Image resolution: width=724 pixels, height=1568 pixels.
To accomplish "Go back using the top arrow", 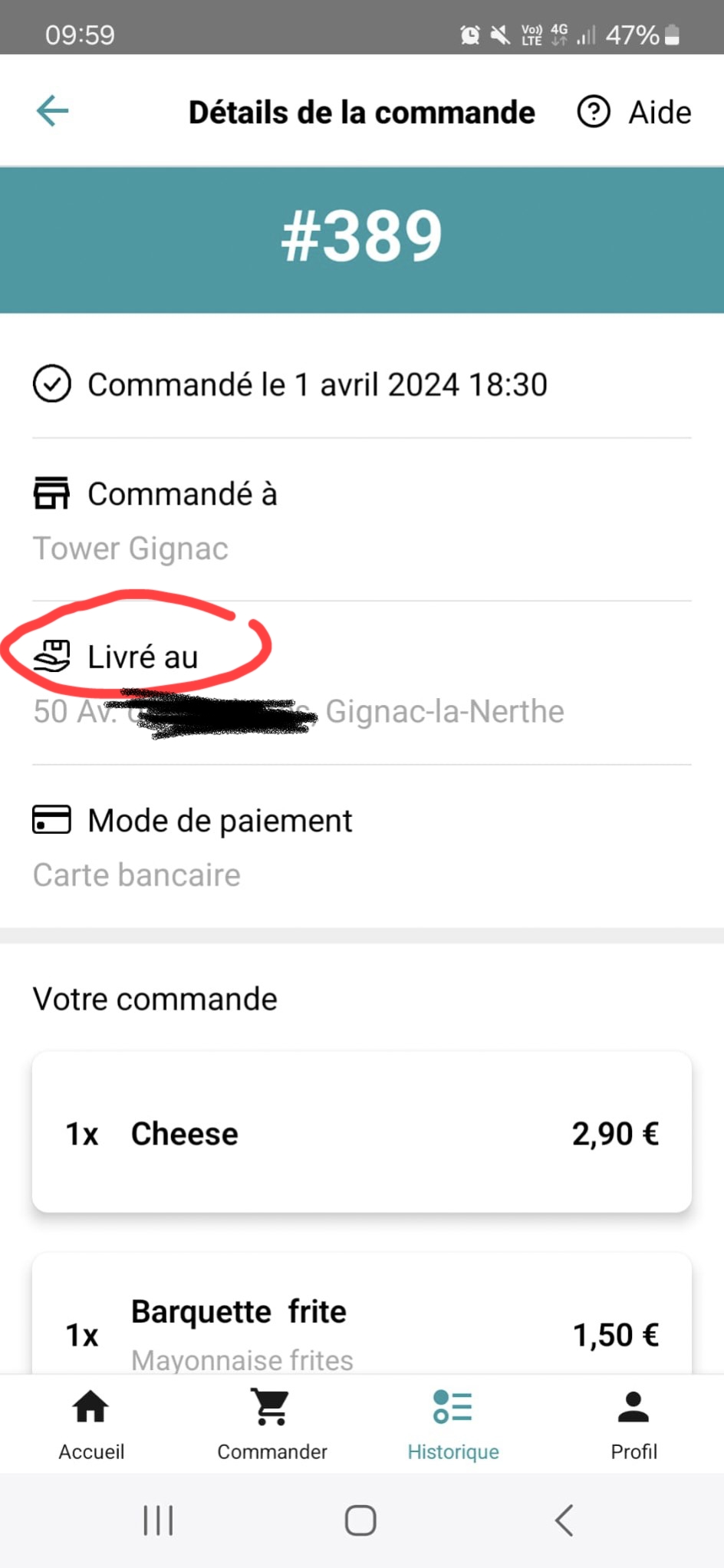I will [x=52, y=111].
